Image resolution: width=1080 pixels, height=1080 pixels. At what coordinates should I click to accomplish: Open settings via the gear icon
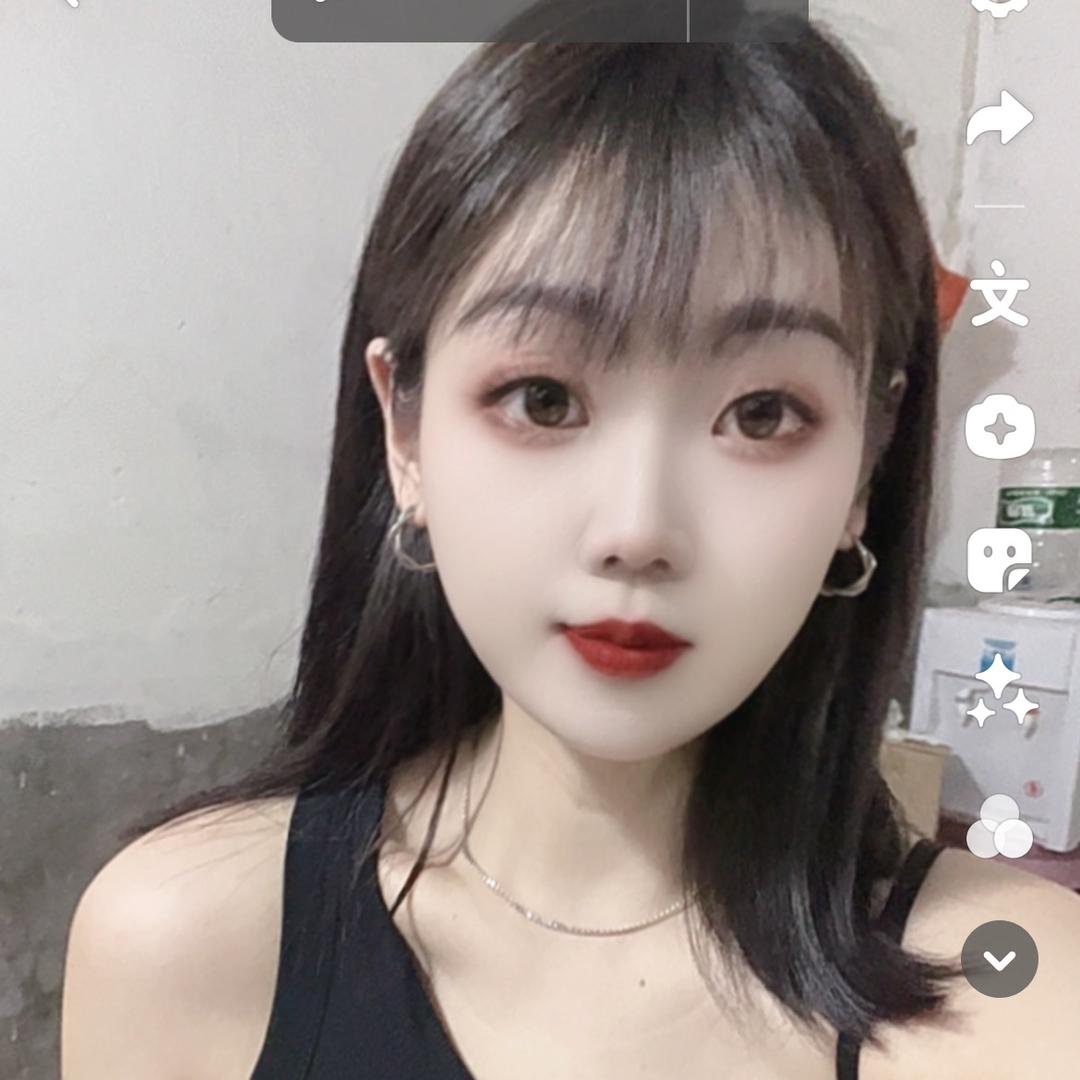999,6
